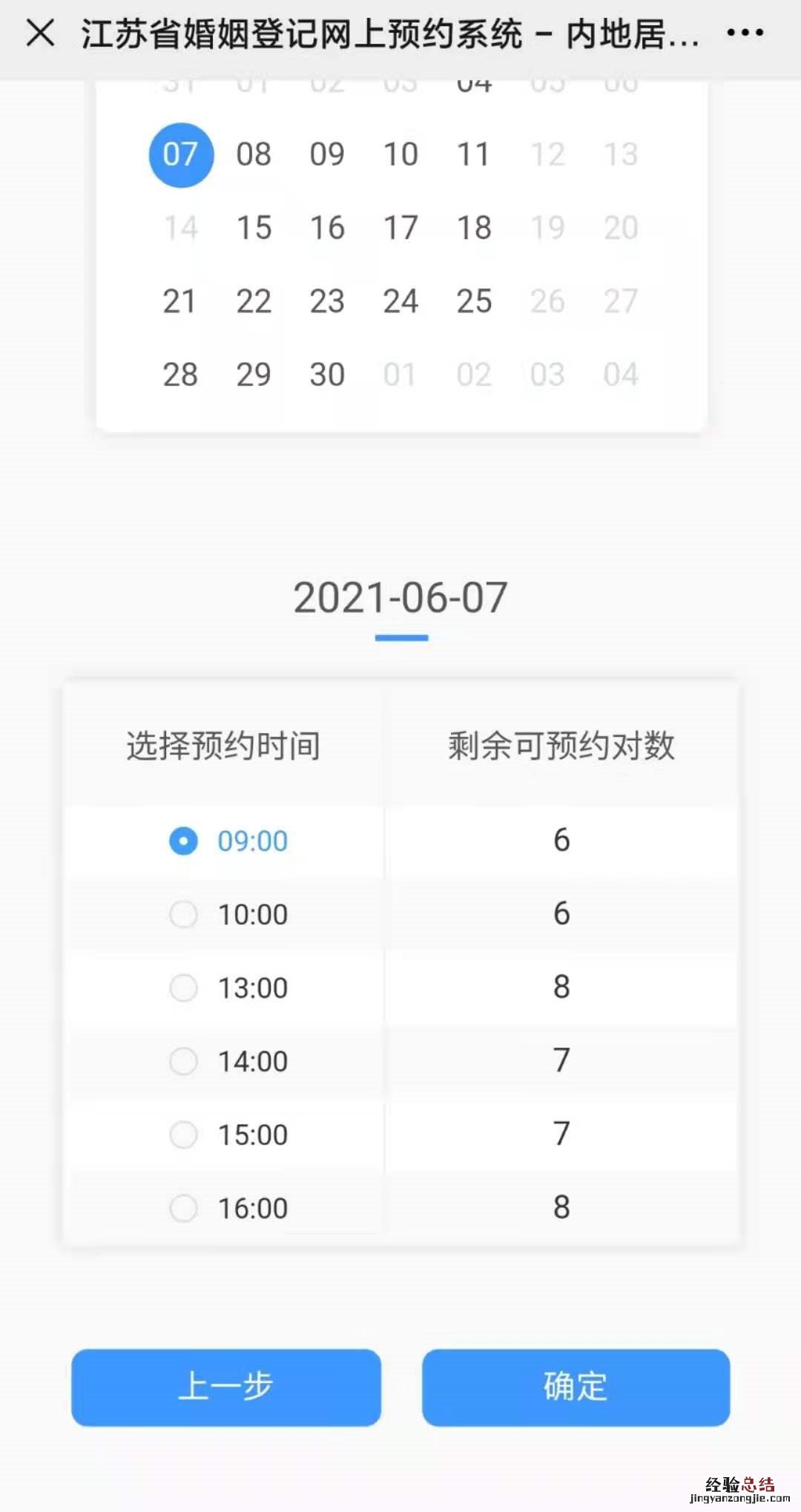The image size is (801, 1512).
Task: Select date 24 on the calendar
Action: 400,301
